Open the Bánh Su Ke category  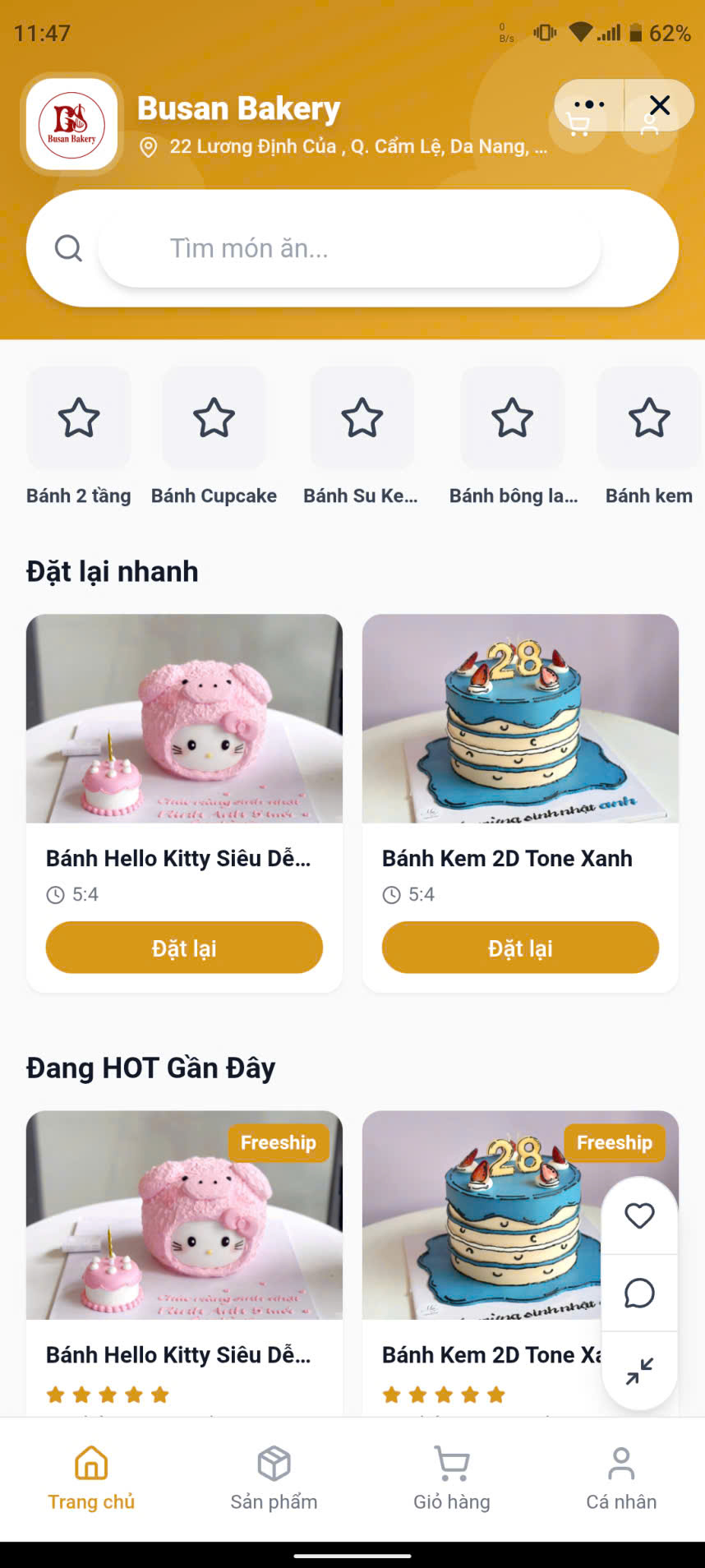tap(362, 436)
